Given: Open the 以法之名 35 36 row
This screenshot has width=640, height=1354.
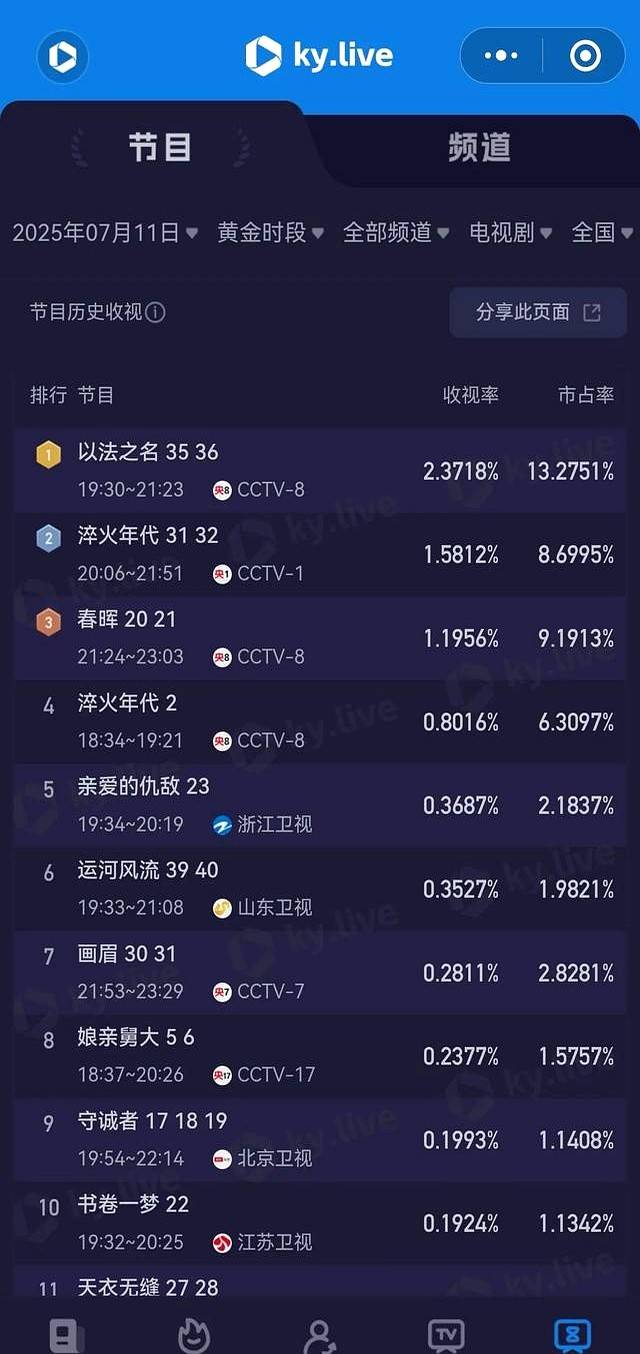Looking at the screenshot, I should point(320,471).
